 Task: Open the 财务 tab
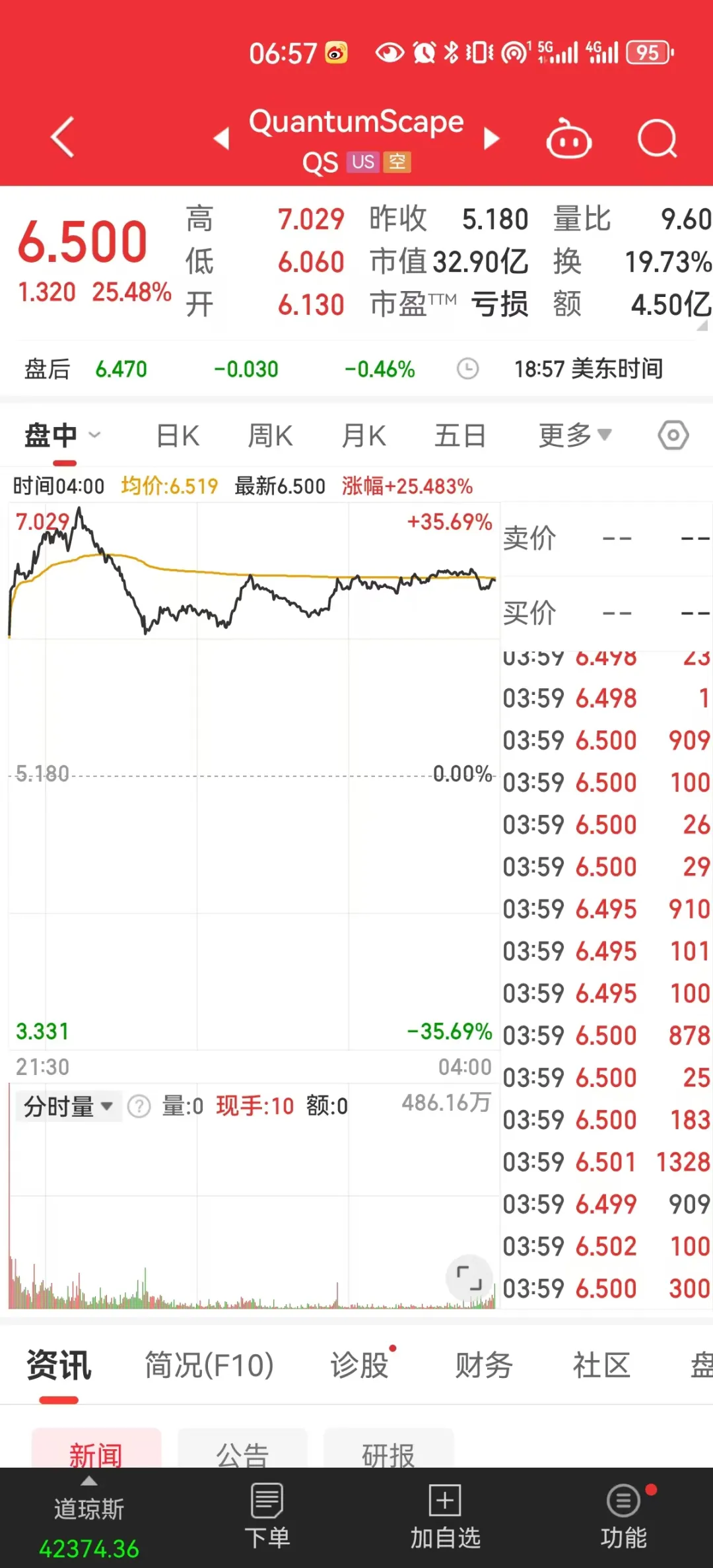(483, 1365)
